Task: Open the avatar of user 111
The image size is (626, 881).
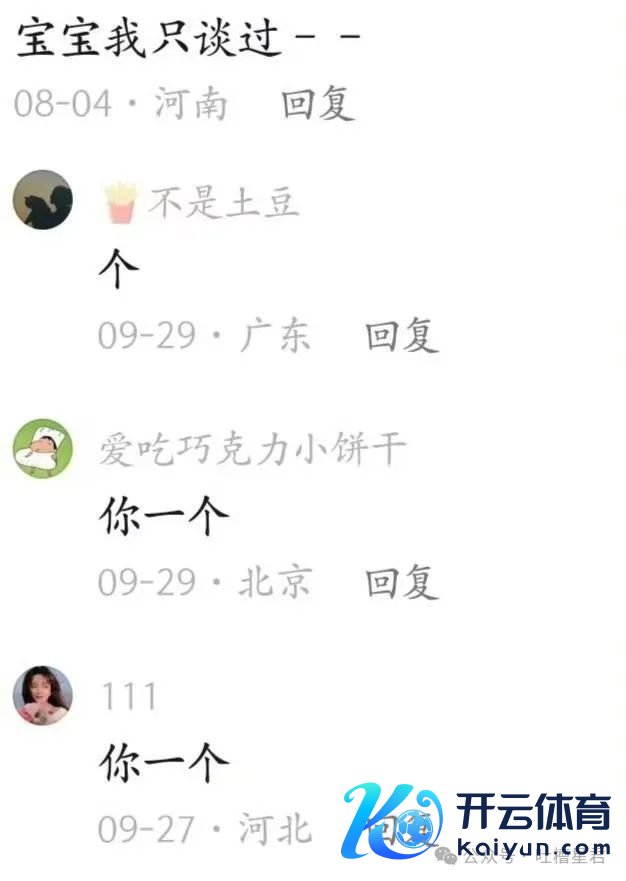Action: (x=42, y=695)
